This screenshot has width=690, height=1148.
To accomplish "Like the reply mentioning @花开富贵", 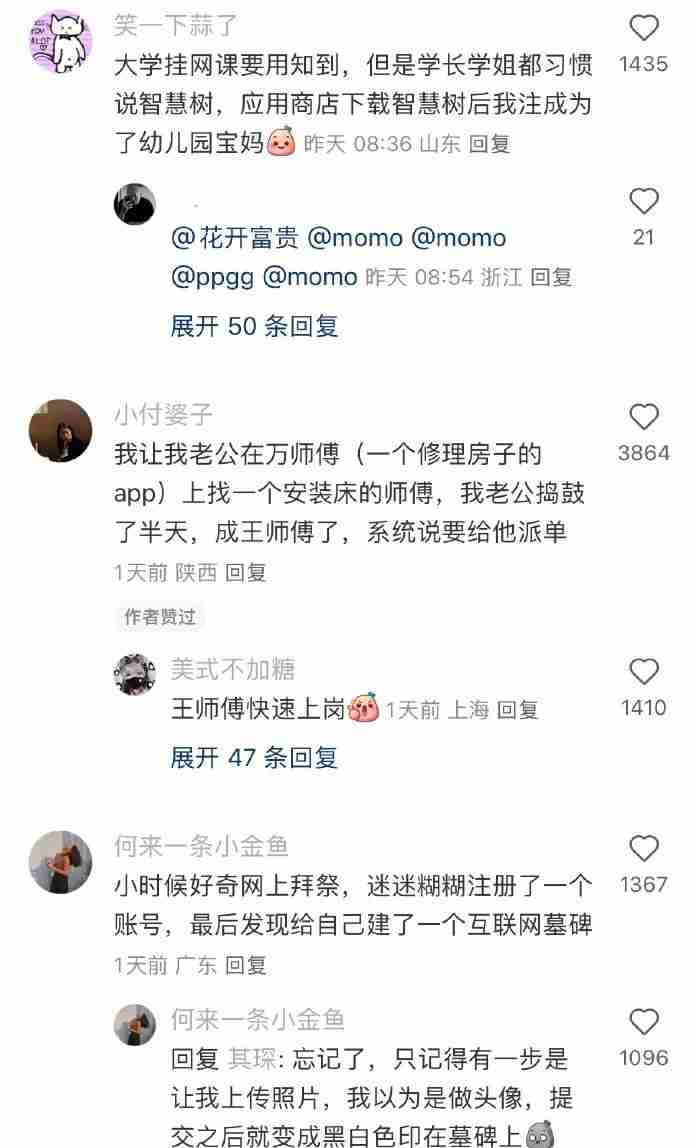I will pos(644,201).
